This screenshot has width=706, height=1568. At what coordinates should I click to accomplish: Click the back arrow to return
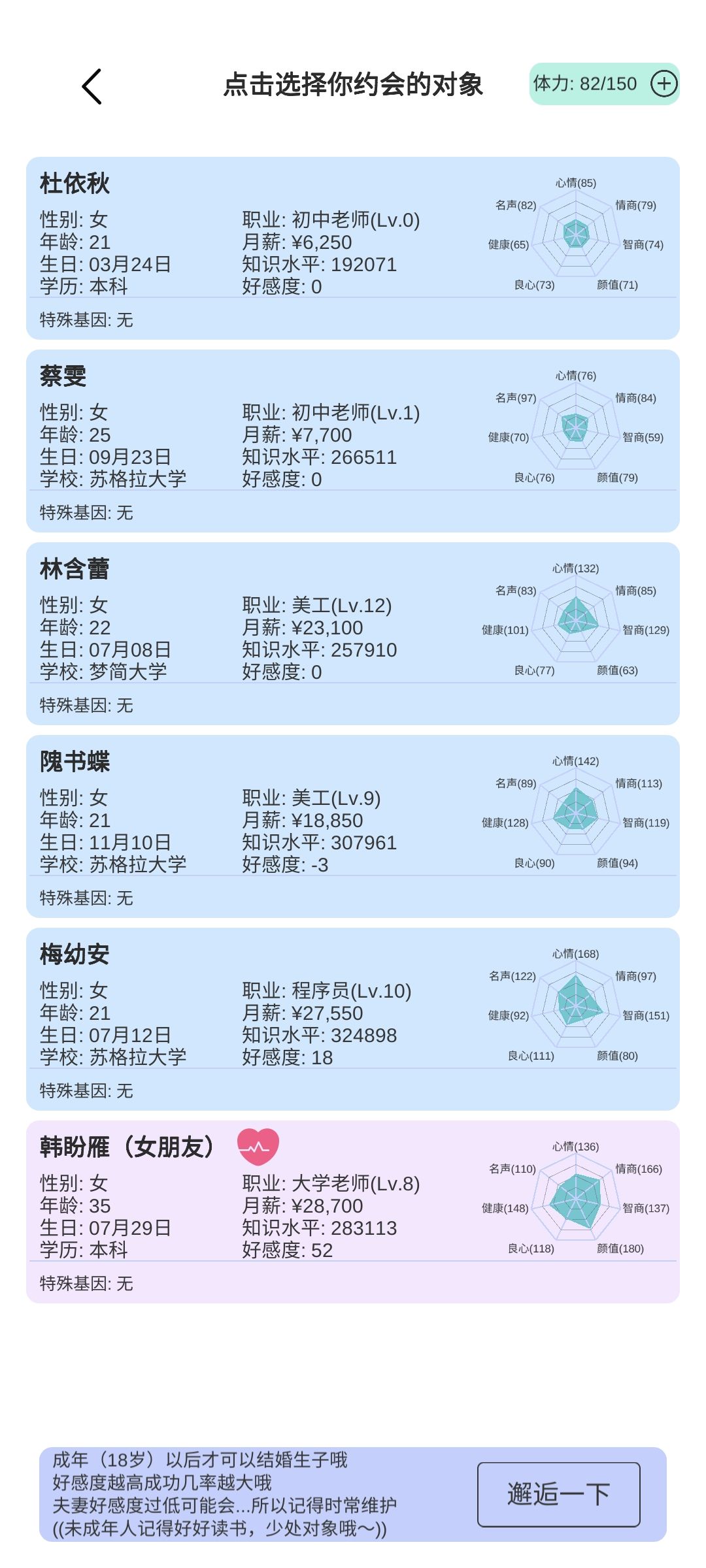pyautogui.click(x=92, y=86)
